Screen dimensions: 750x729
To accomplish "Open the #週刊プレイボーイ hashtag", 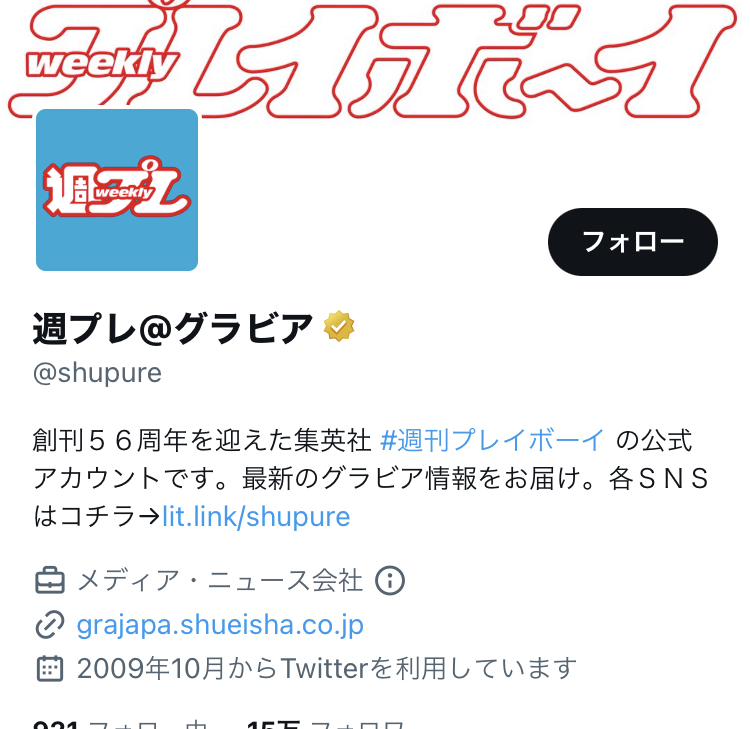I will (x=493, y=440).
